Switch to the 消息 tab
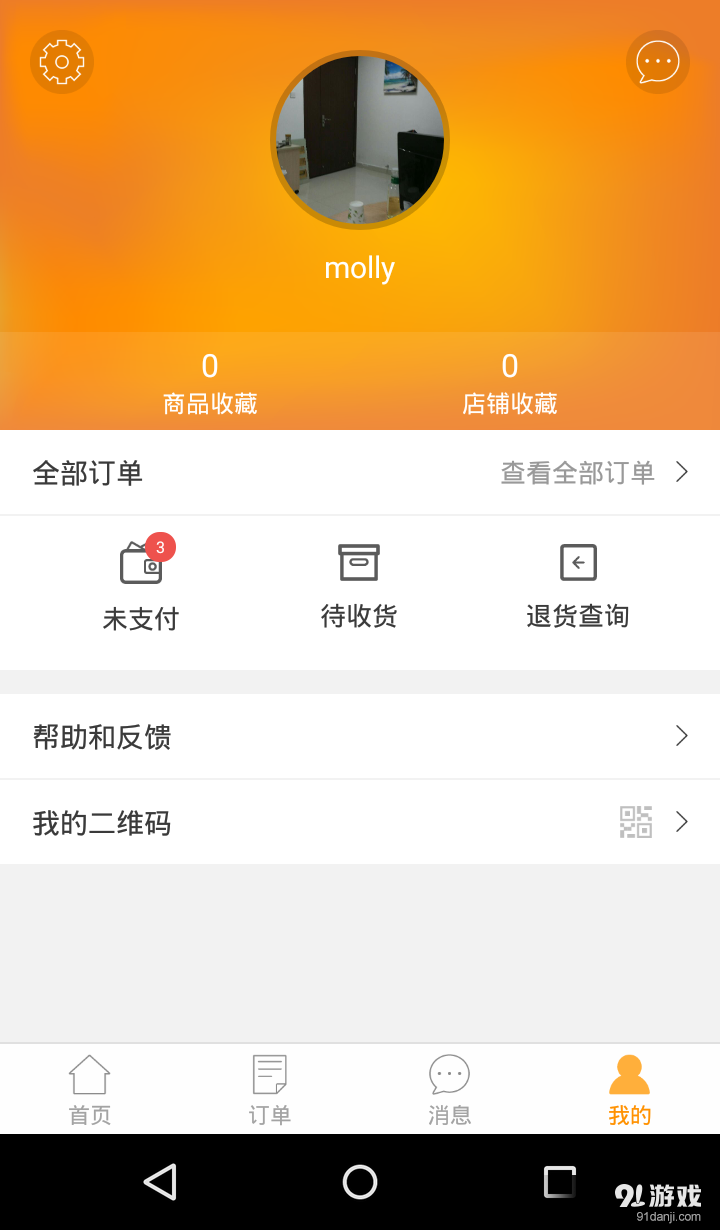Image resolution: width=720 pixels, height=1230 pixels. [x=449, y=1088]
